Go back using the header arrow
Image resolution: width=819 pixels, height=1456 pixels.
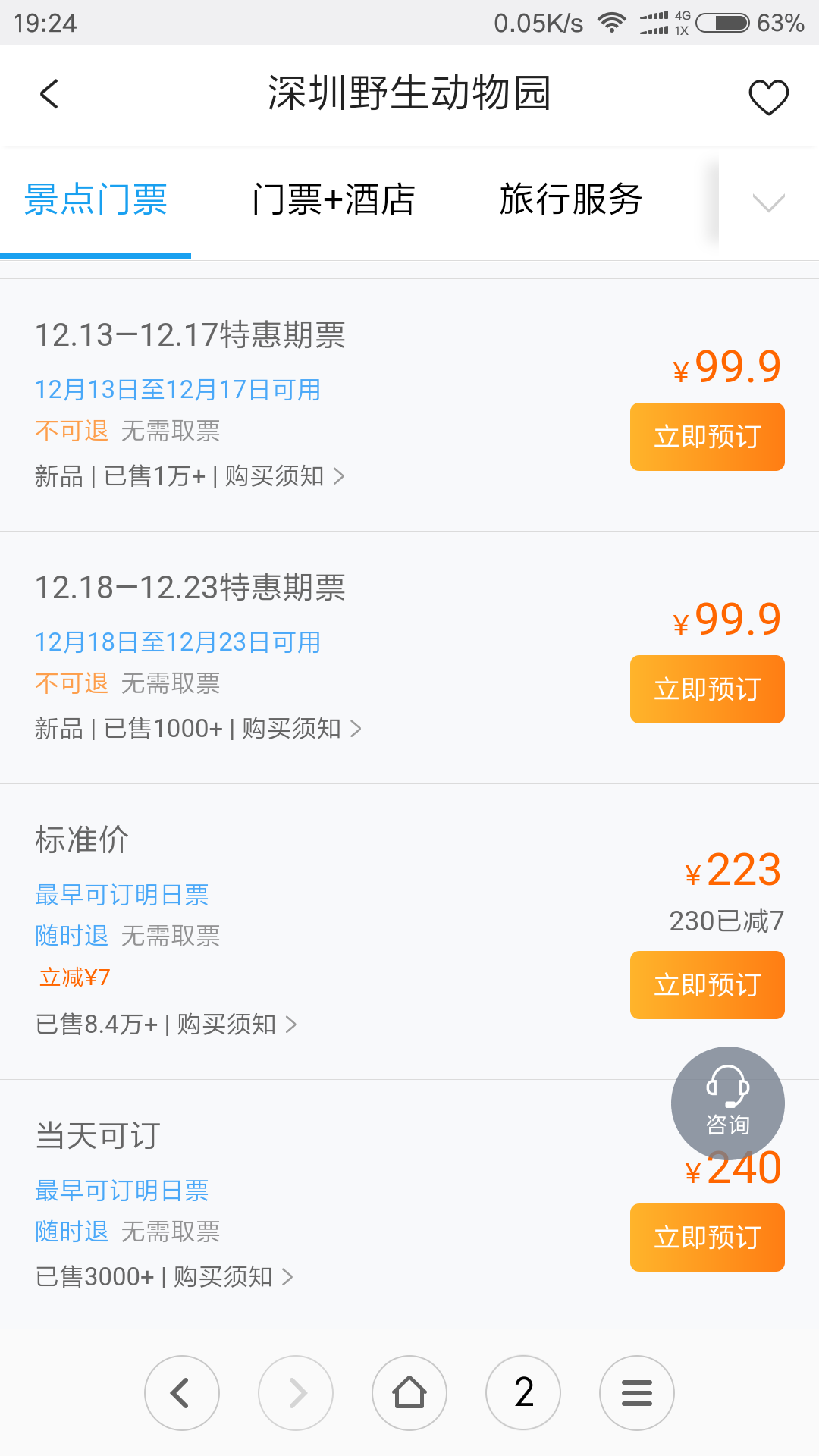49,95
